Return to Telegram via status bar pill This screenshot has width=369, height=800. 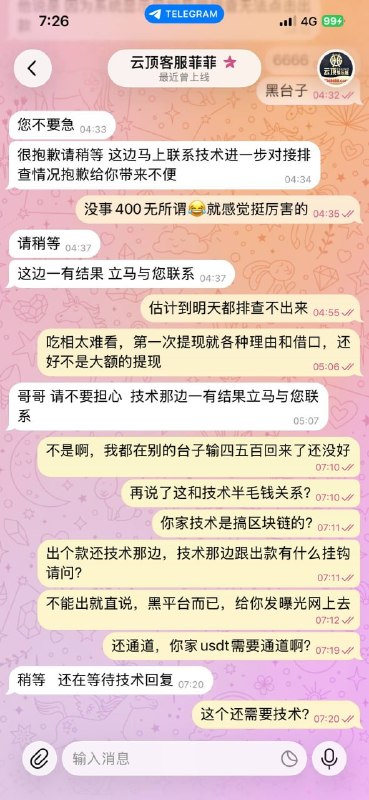[x=184, y=14]
